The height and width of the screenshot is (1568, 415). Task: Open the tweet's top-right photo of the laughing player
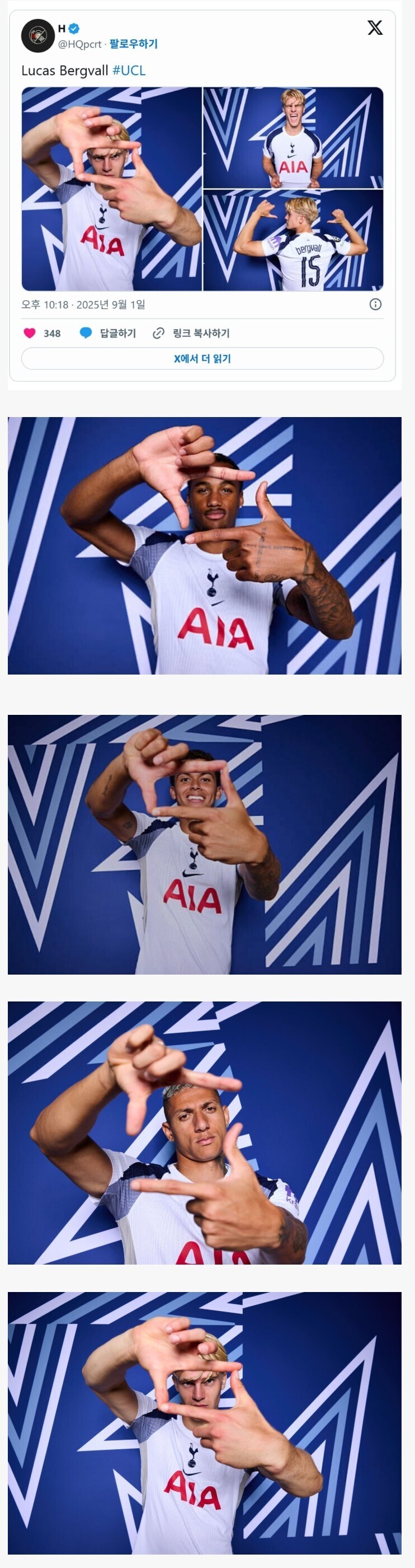coord(293,138)
